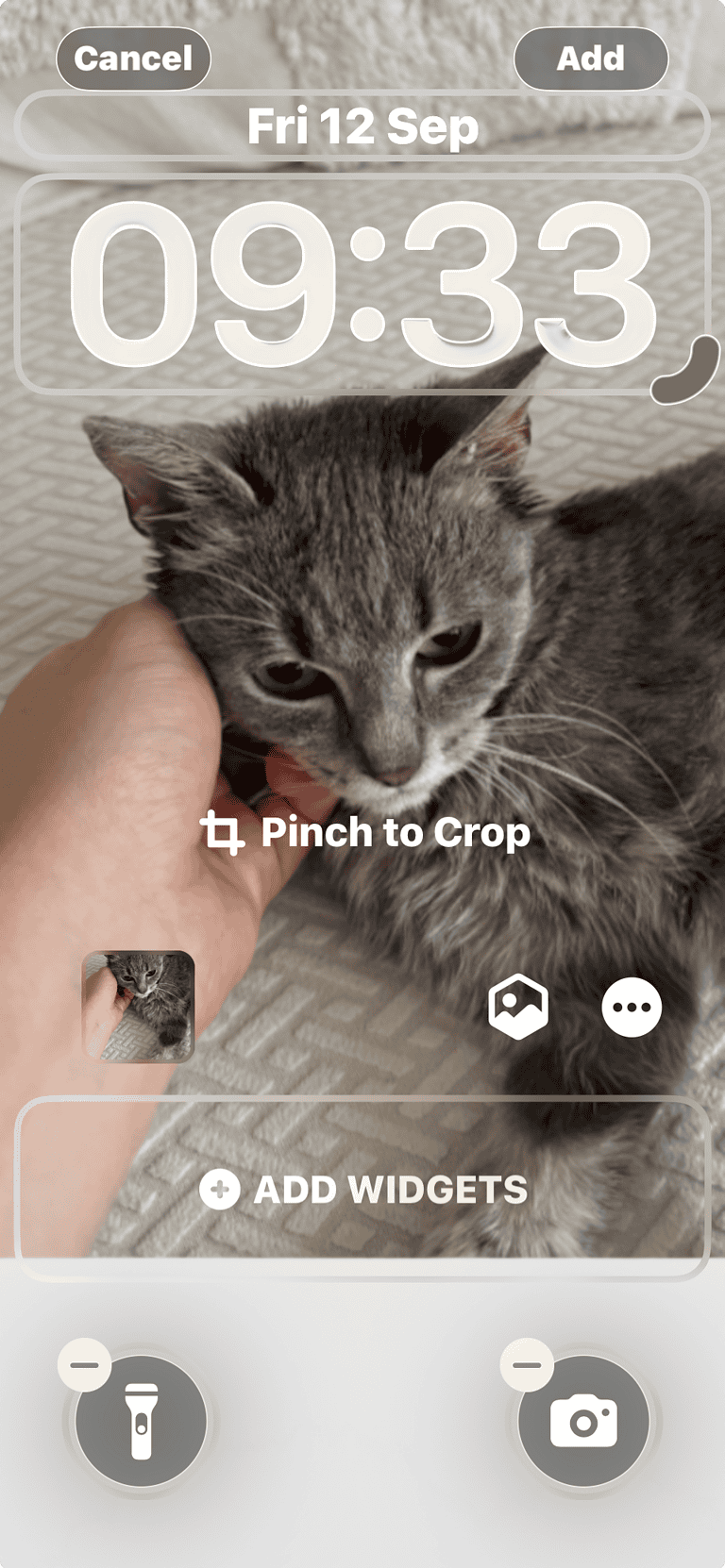Tap the 'Pinch to Crop' label
This screenshot has height=1568, width=725.
[396, 833]
